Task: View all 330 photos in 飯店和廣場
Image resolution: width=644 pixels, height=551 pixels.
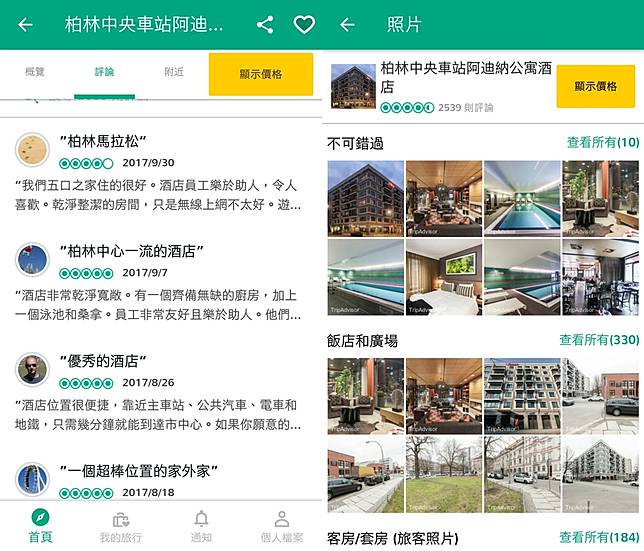Action: 598,340
